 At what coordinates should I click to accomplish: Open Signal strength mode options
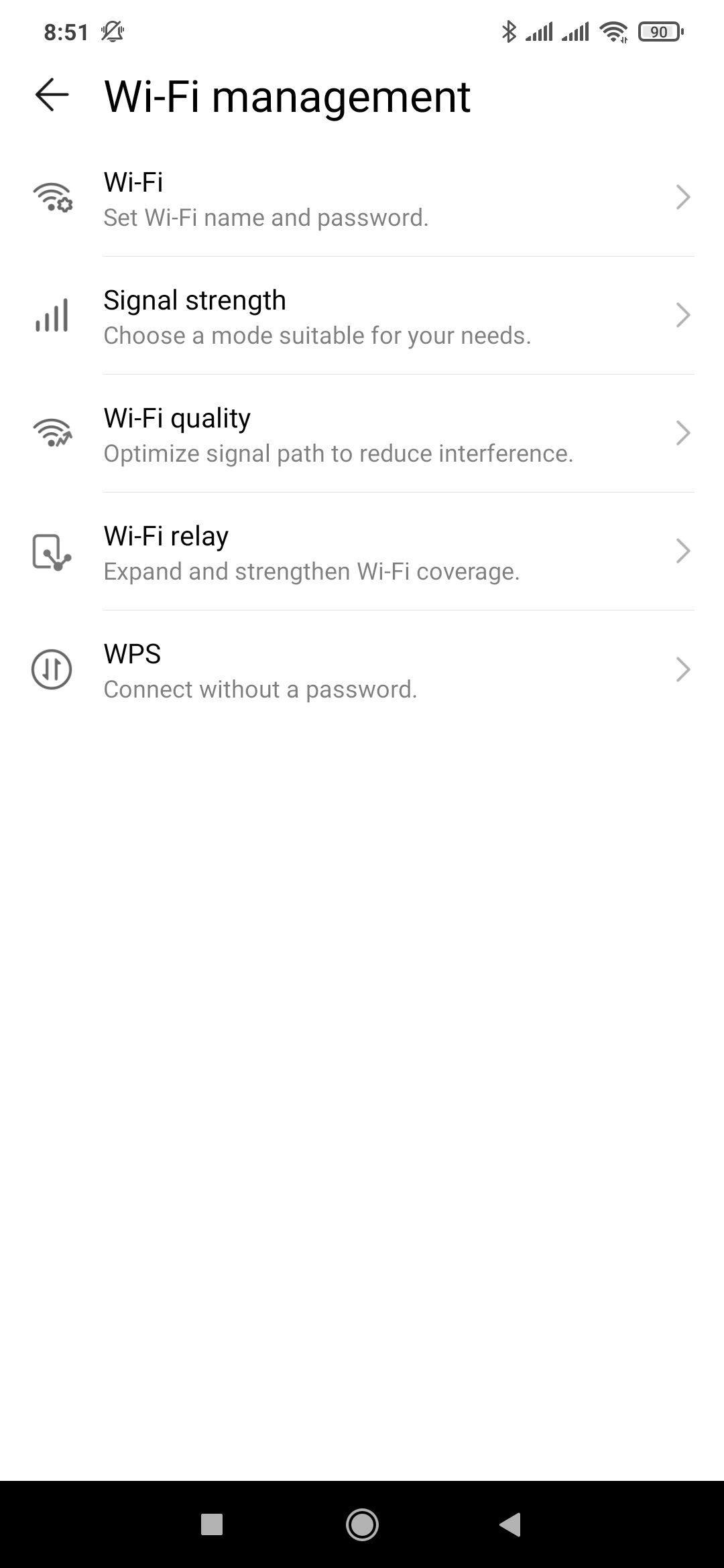click(362, 316)
